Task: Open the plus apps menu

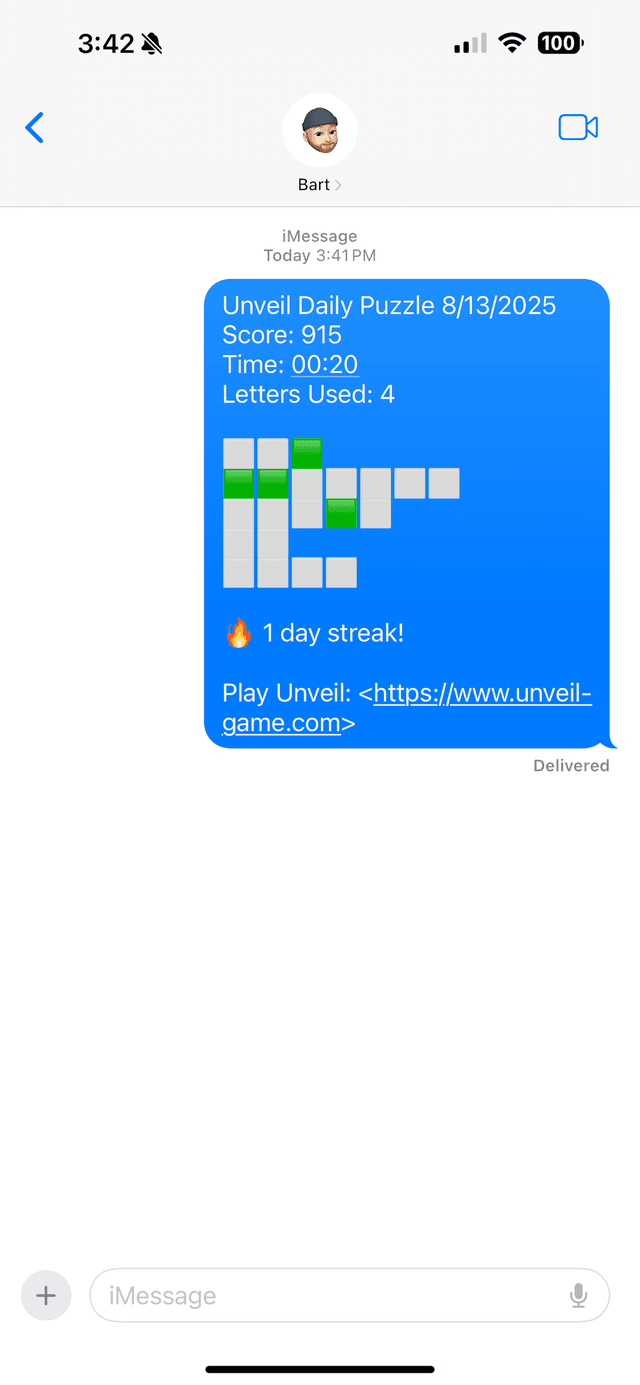Action: click(x=46, y=1296)
